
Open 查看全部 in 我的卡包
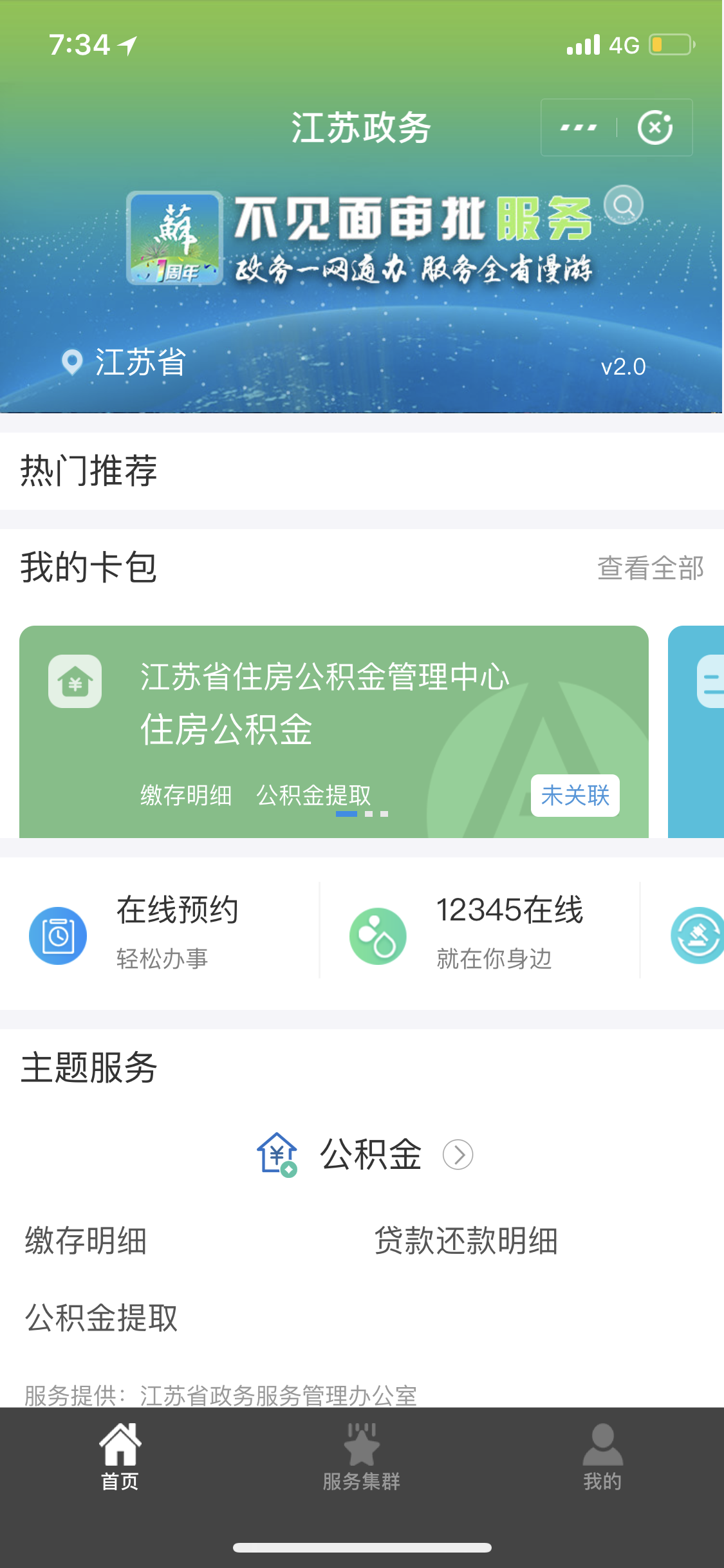[x=650, y=568]
